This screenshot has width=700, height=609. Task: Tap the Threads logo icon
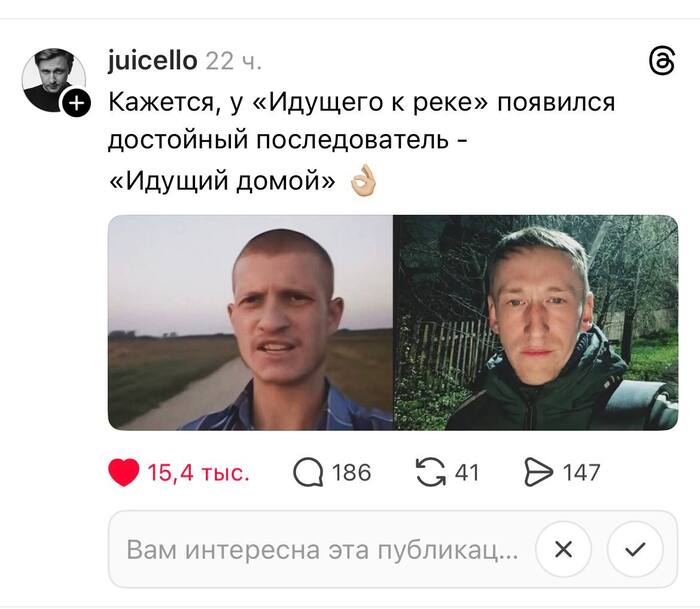(x=662, y=62)
